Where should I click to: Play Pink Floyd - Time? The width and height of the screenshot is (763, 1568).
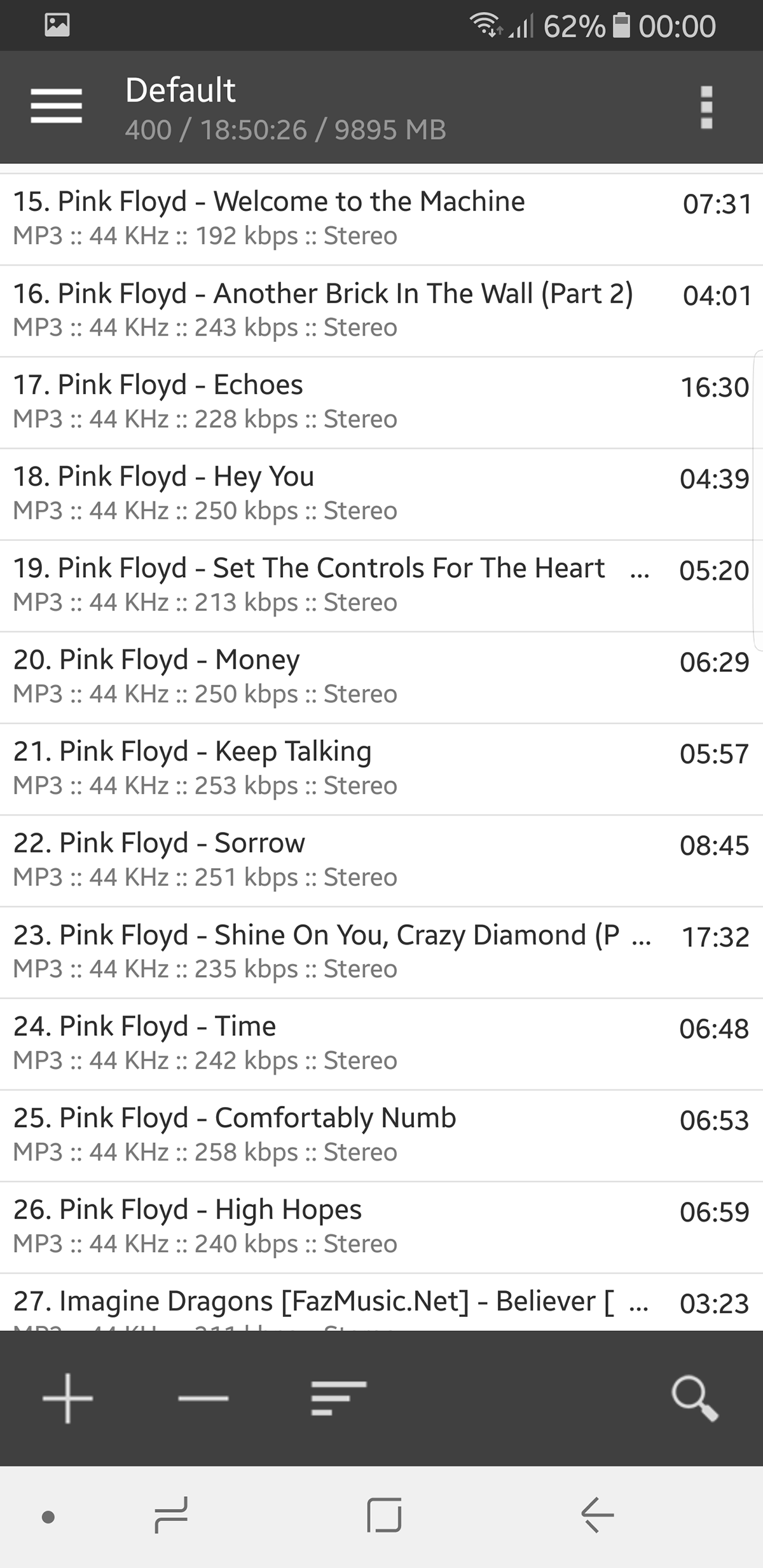[x=381, y=1044]
